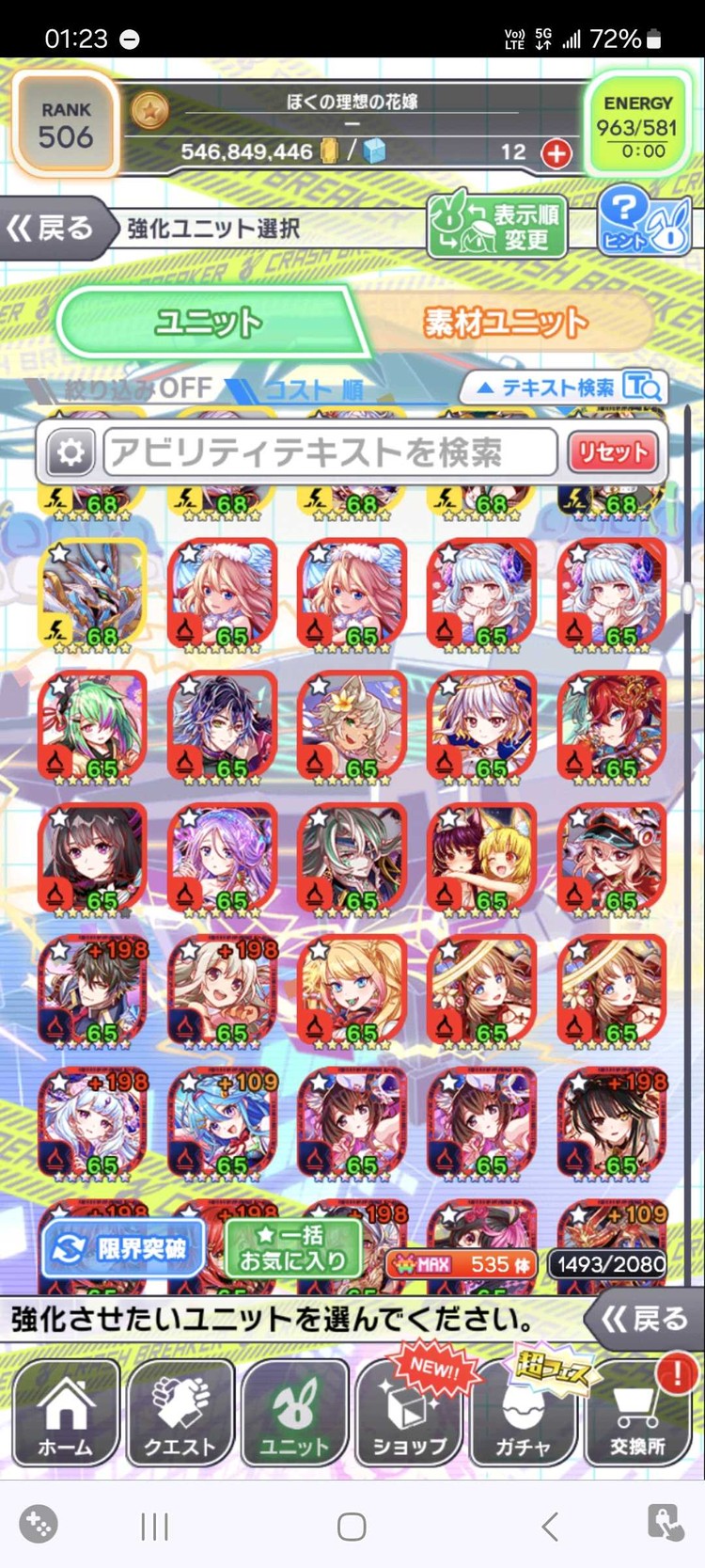
Task: Tap the リセット button
Action: click(x=614, y=452)
